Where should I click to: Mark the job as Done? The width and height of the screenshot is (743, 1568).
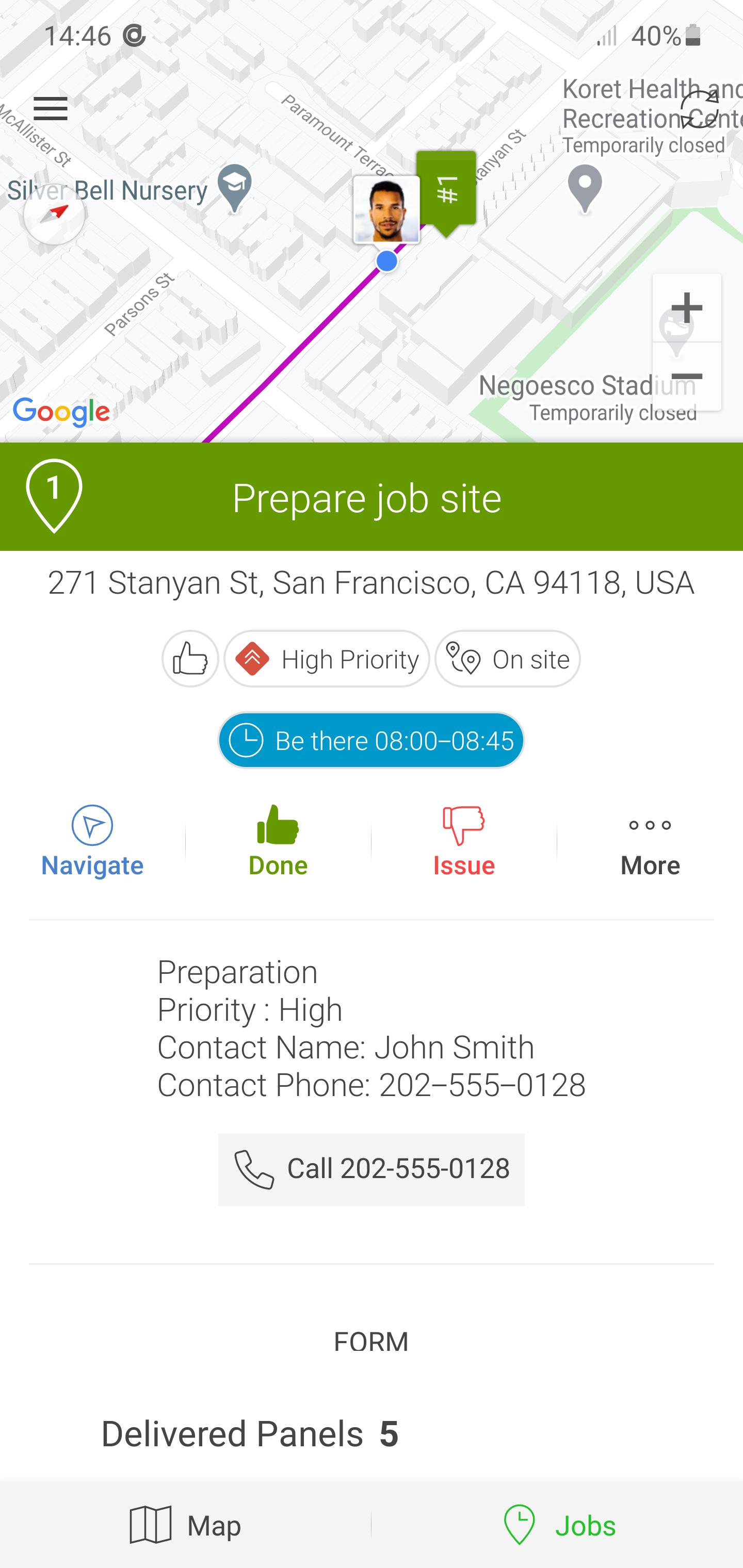coord(278,841)
